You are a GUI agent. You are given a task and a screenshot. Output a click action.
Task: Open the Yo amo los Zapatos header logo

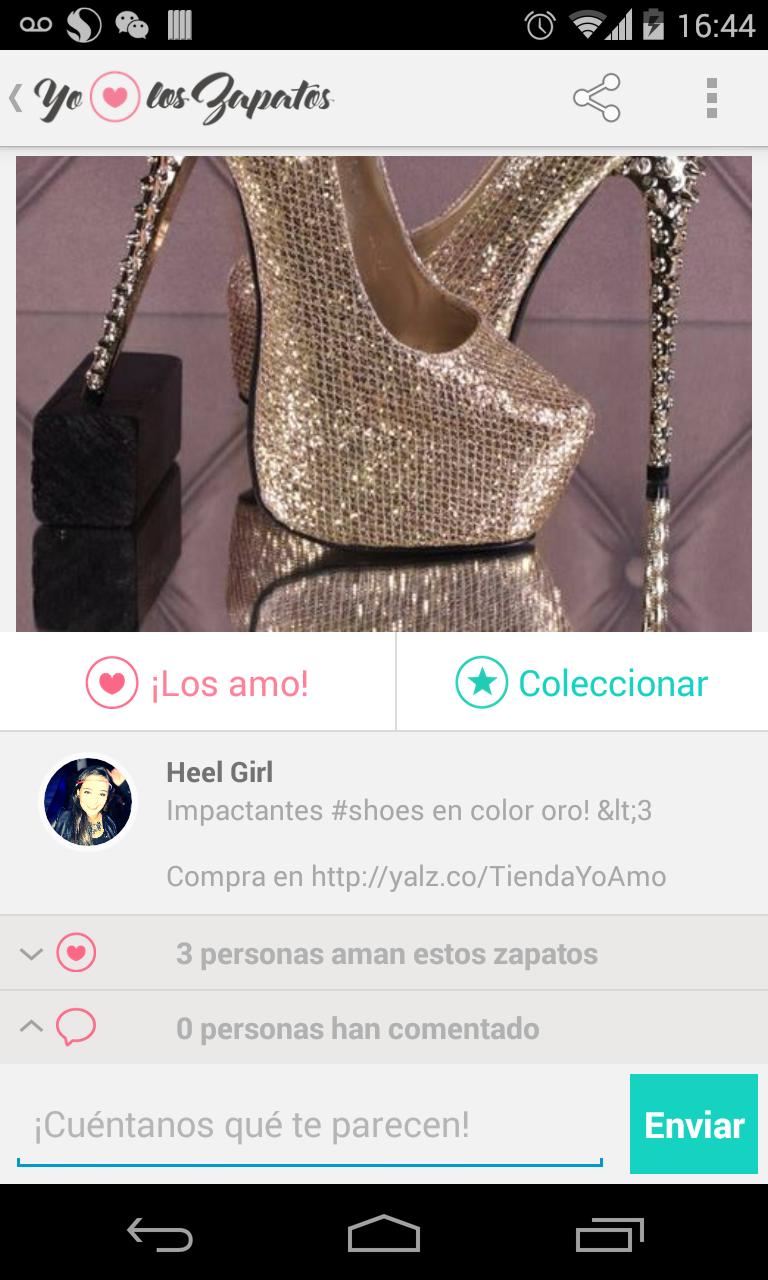183,98
